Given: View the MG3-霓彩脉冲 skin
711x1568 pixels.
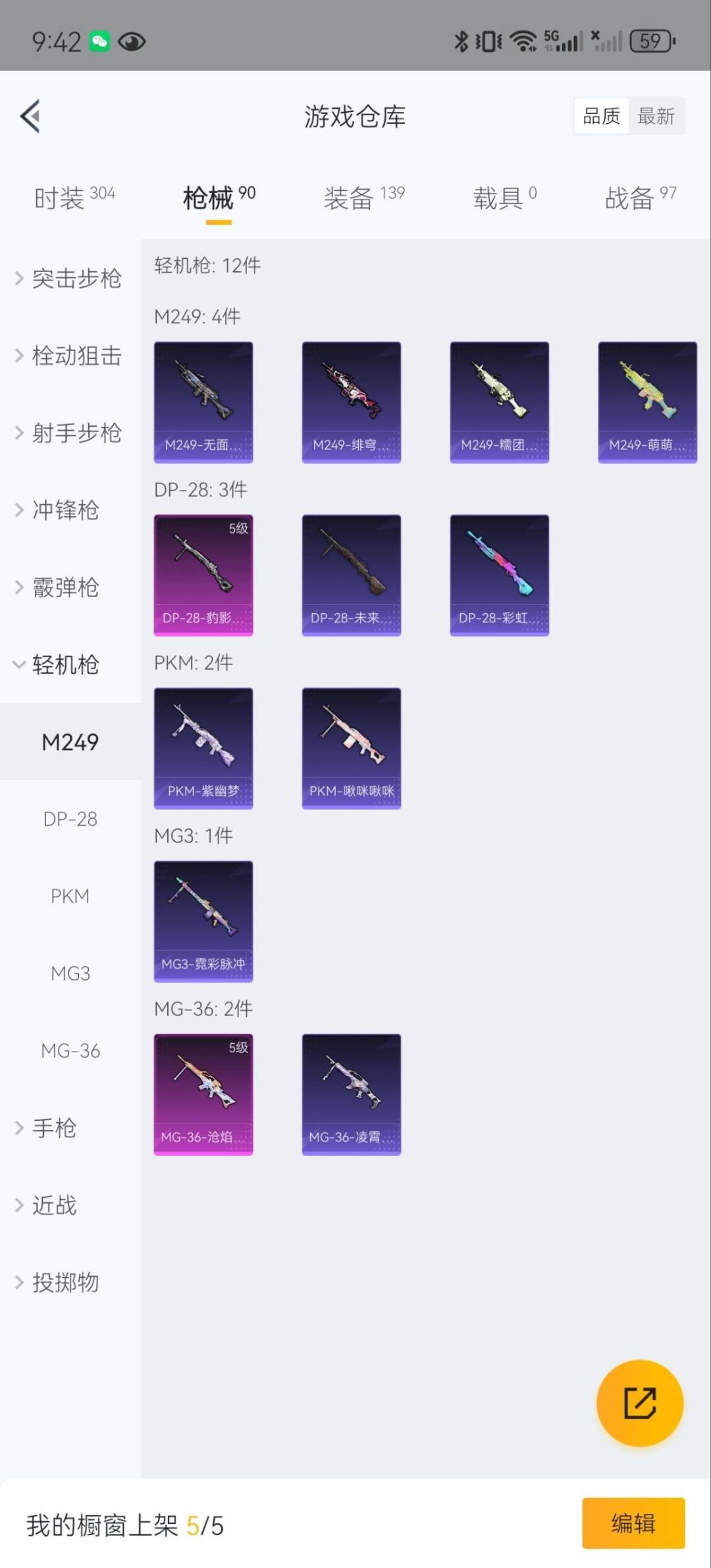Looking at the screenshot, I should (203, 921).
